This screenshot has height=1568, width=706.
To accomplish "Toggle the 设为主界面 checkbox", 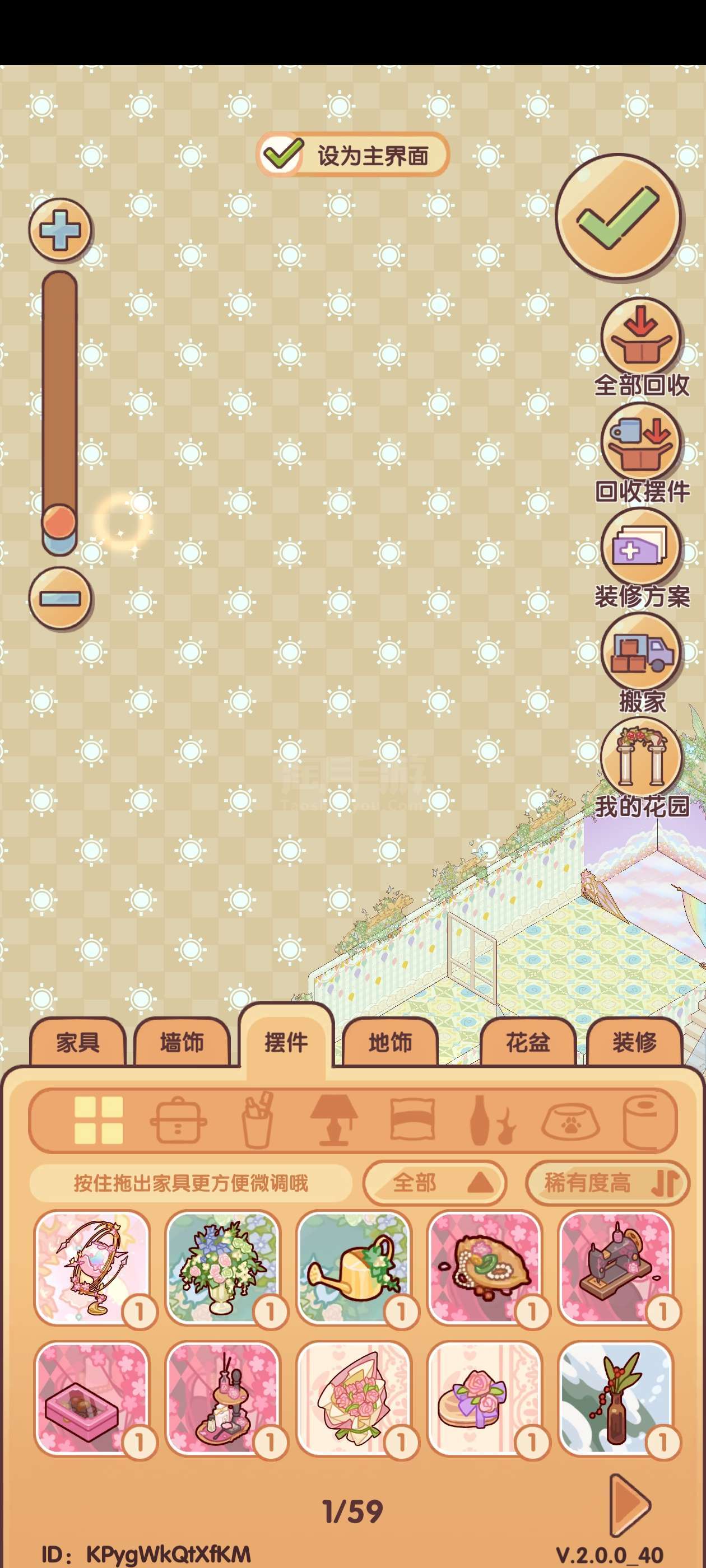I will [281, 154].
